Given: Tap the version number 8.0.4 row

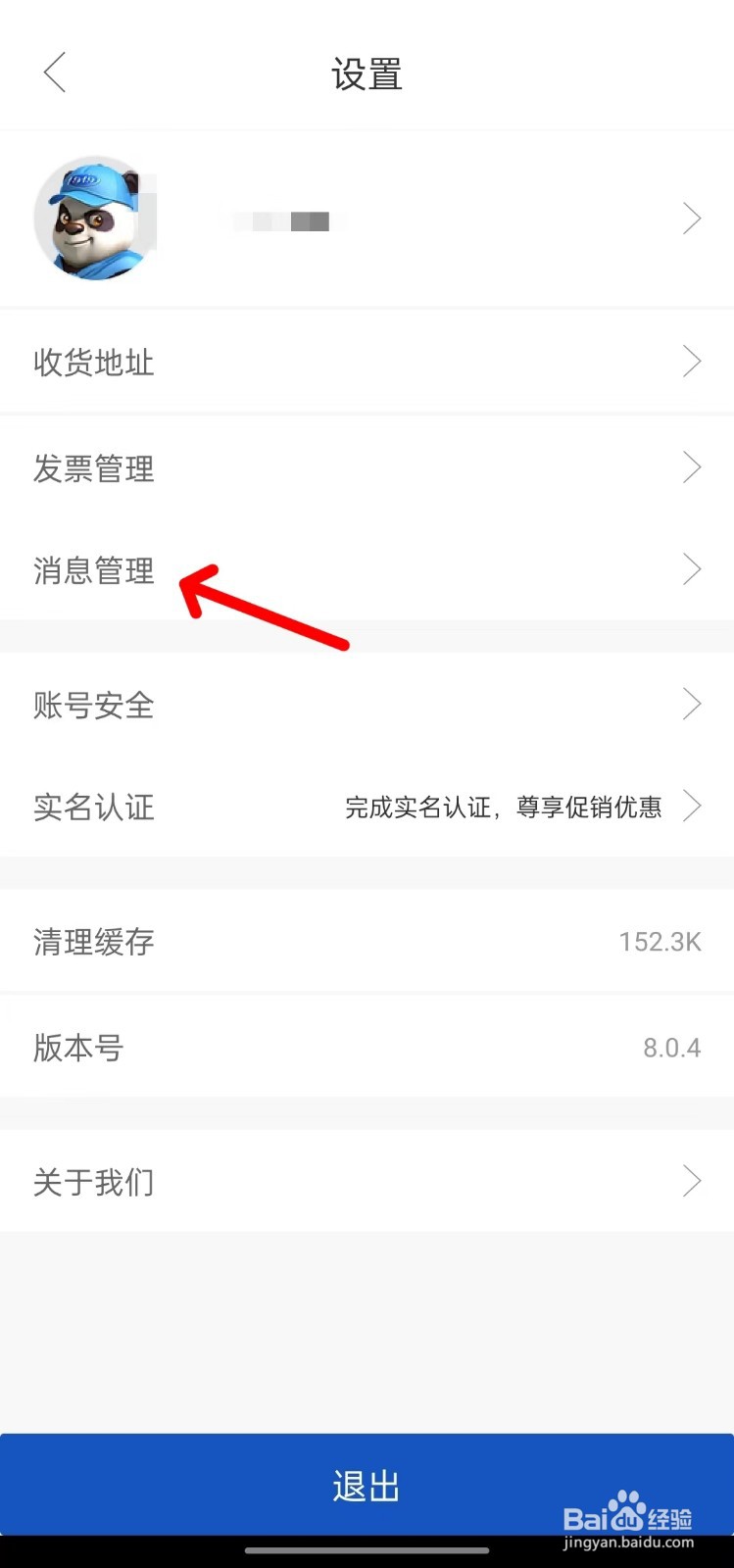Looking at the screenshot, I should 367,1048.
